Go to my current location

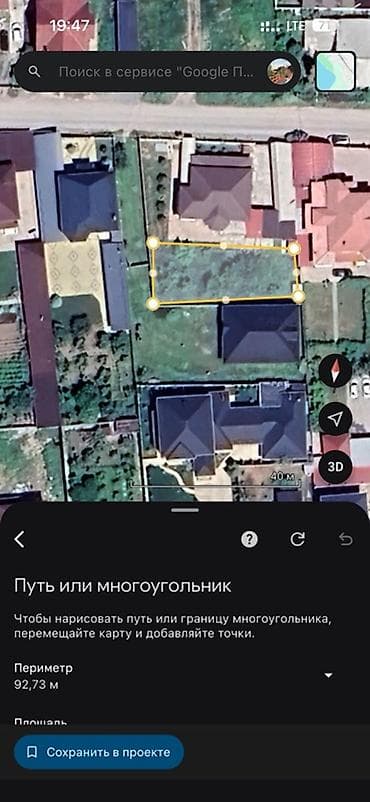[x=335, y=419]
